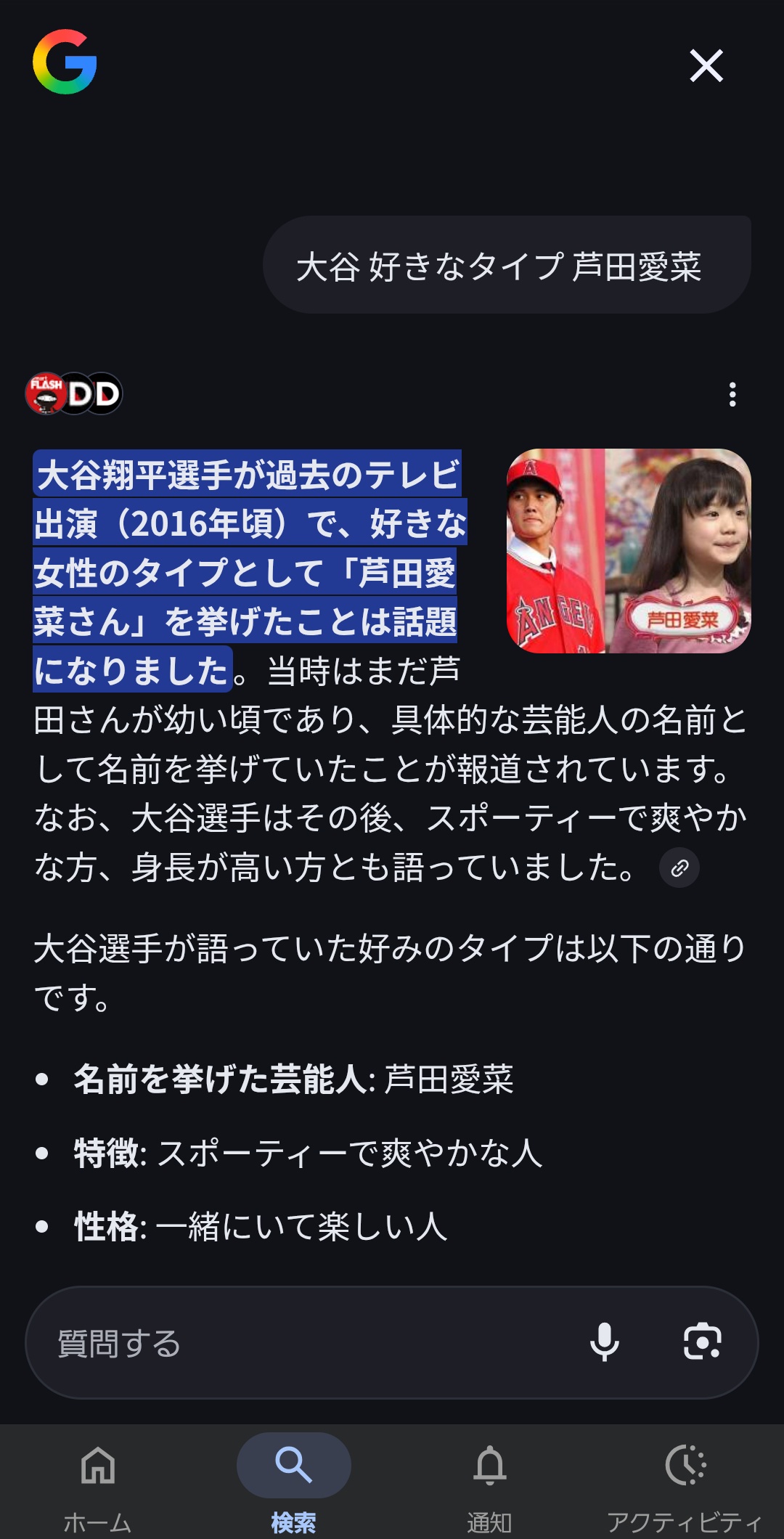The height and width of the screenshot is (1539, 784).
Task: Close the AI answer overlay
Action: tap(706, 66)
